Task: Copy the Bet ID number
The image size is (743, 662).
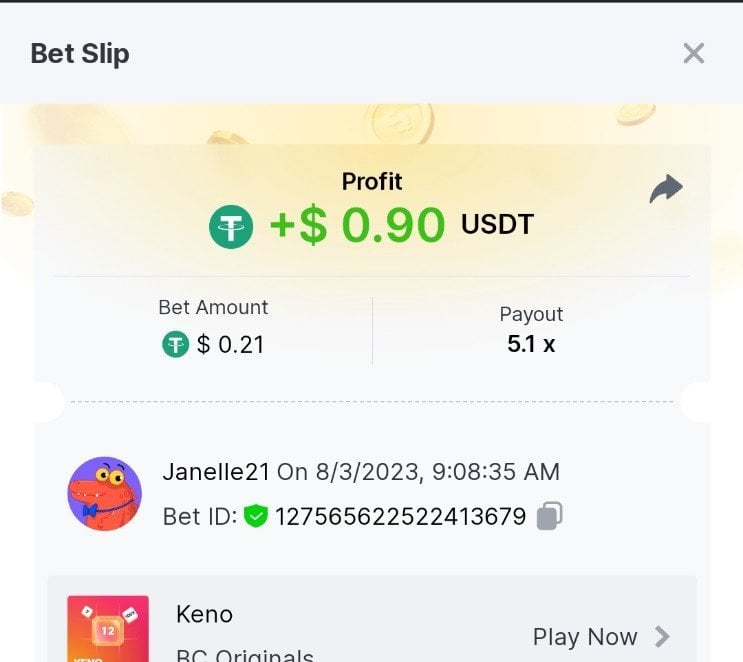Action: click(x=549, y=516)
